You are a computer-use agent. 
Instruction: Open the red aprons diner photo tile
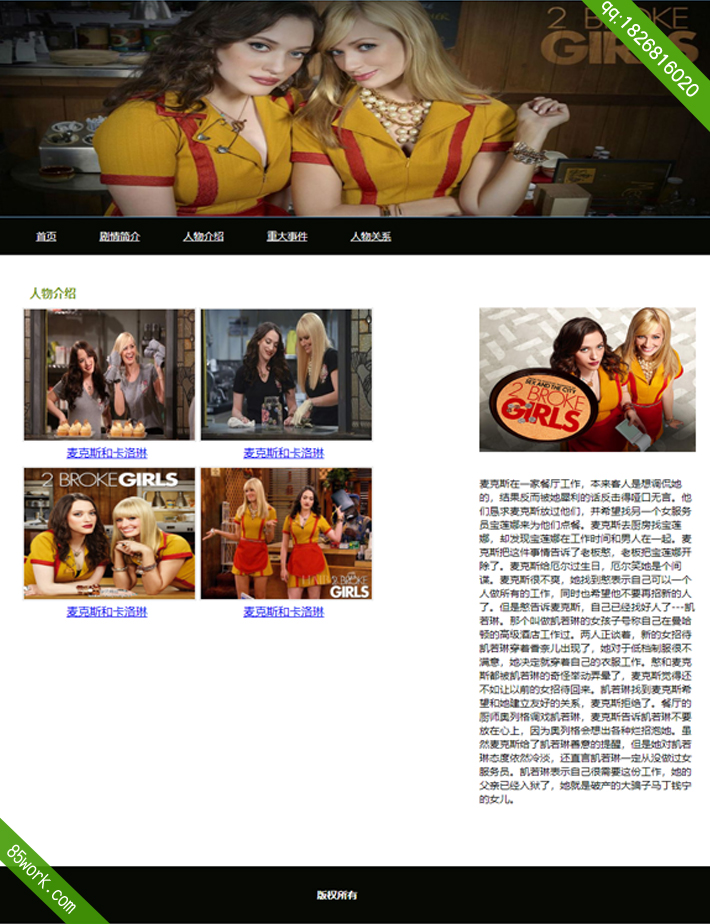point(286,533)
